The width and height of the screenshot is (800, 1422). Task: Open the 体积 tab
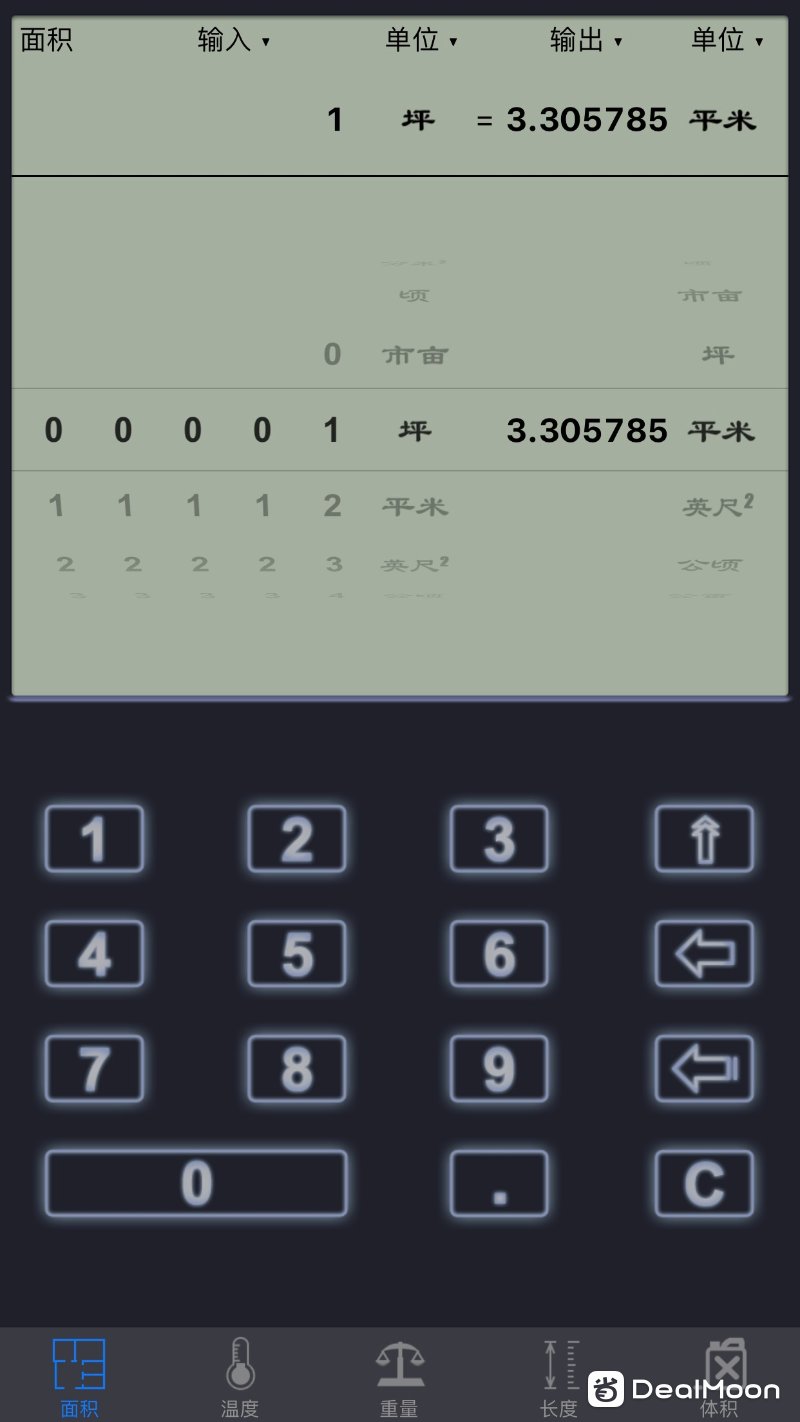(719, 1378)
